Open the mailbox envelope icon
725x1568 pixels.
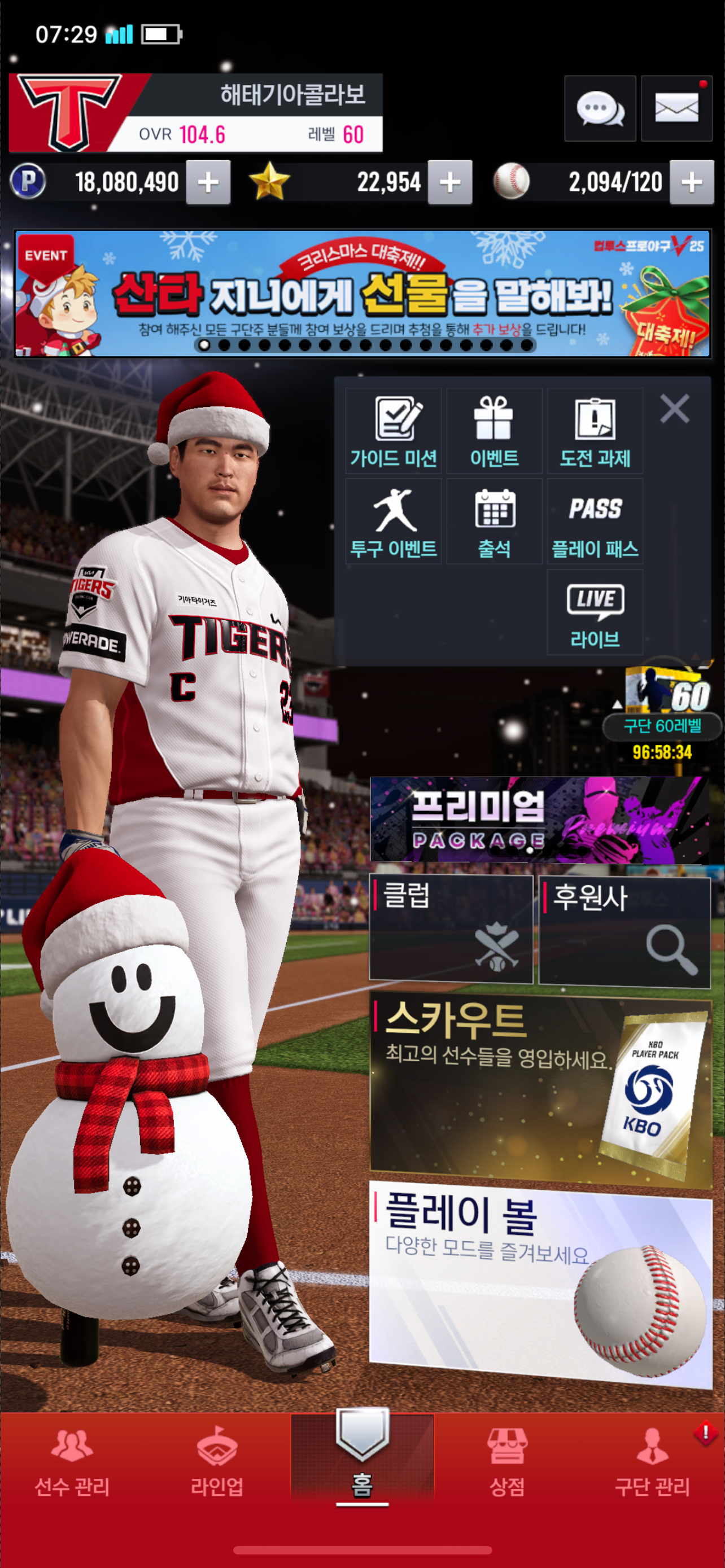tap(676, 109)
